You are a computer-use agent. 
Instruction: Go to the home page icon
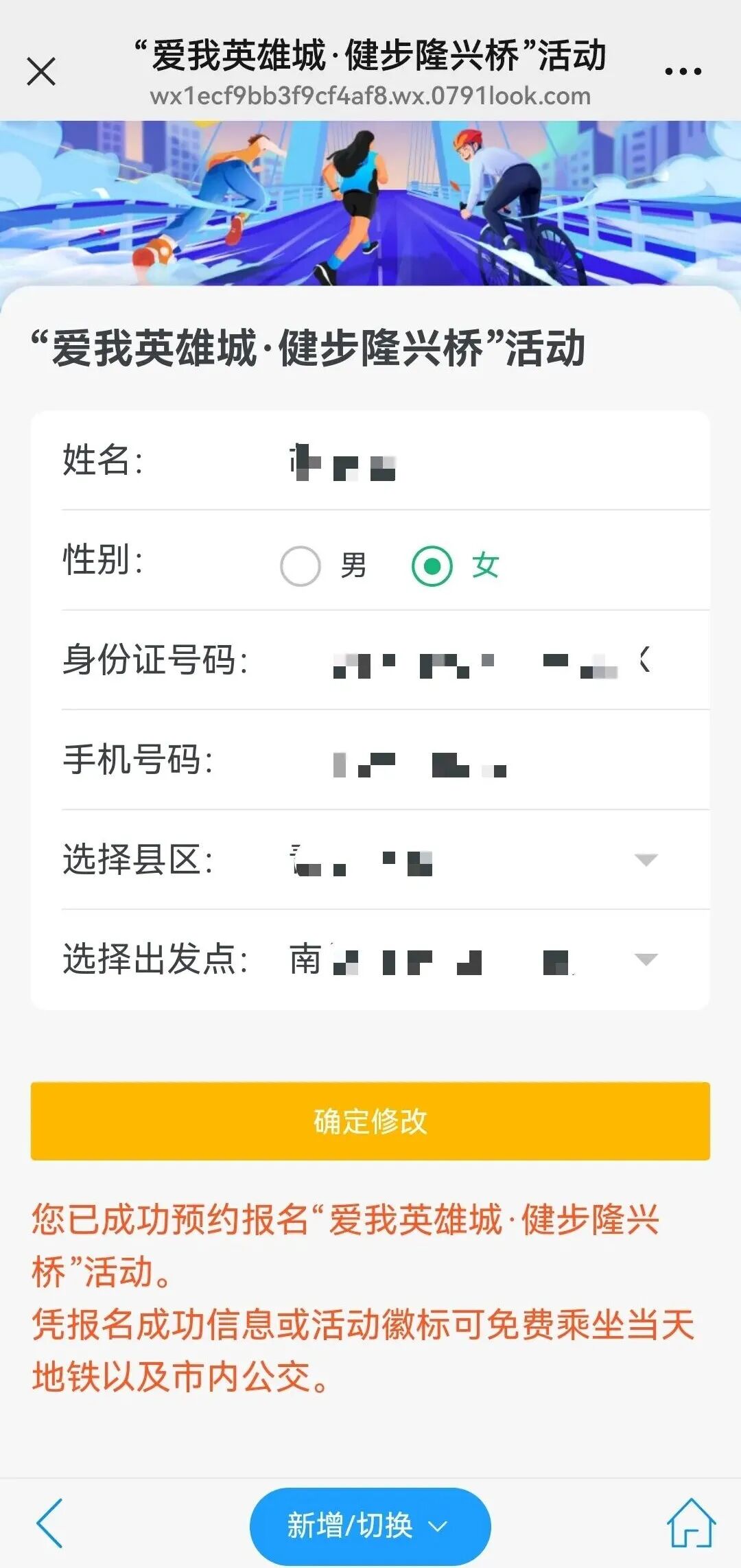(691, 1523)
